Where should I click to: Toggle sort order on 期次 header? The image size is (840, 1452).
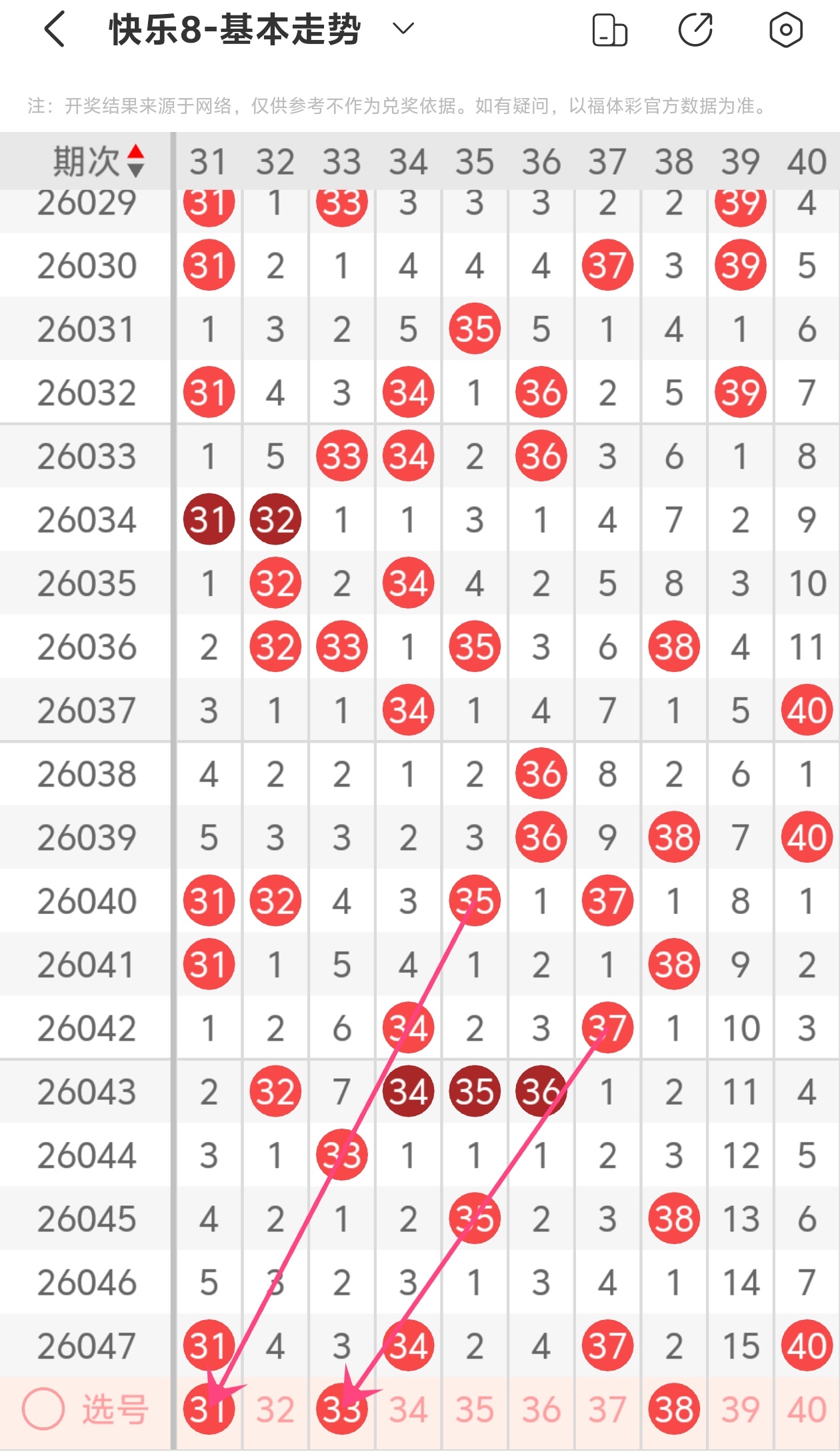[135, 161]
